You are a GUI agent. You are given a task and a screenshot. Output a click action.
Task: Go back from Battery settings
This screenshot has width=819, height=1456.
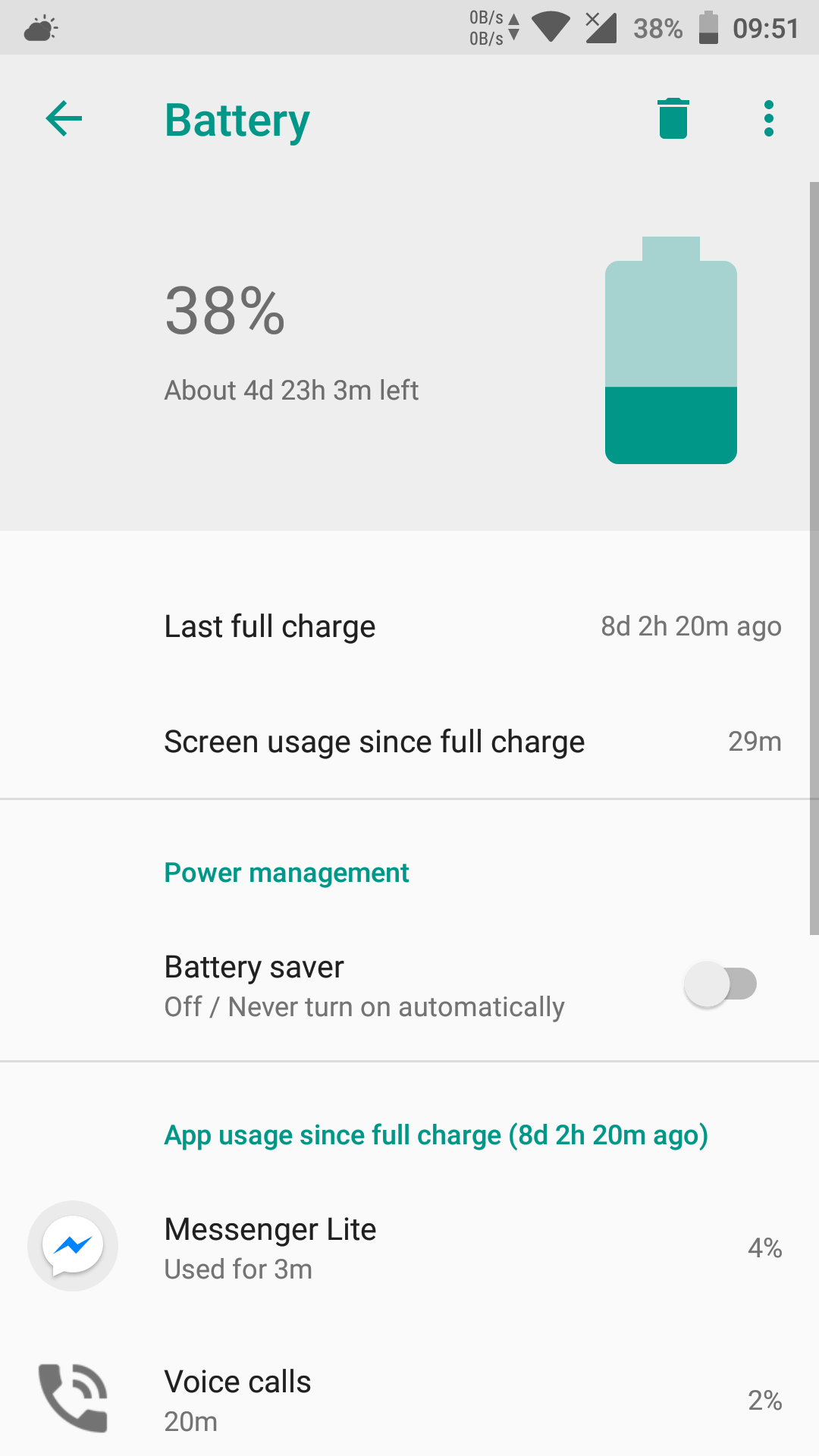coord(64,119)
